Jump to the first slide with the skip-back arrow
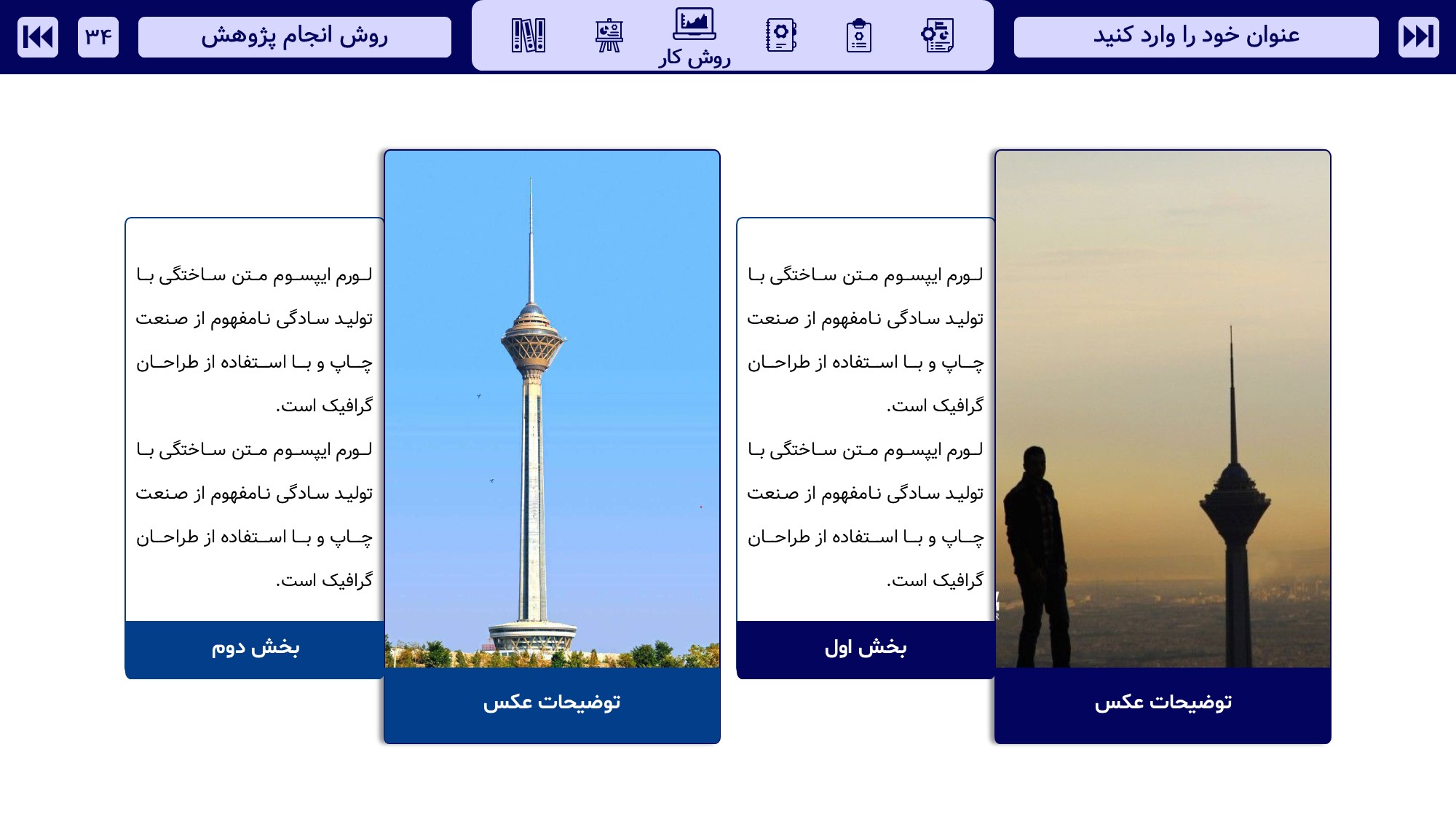The image size is (1456, 819). 38,36
